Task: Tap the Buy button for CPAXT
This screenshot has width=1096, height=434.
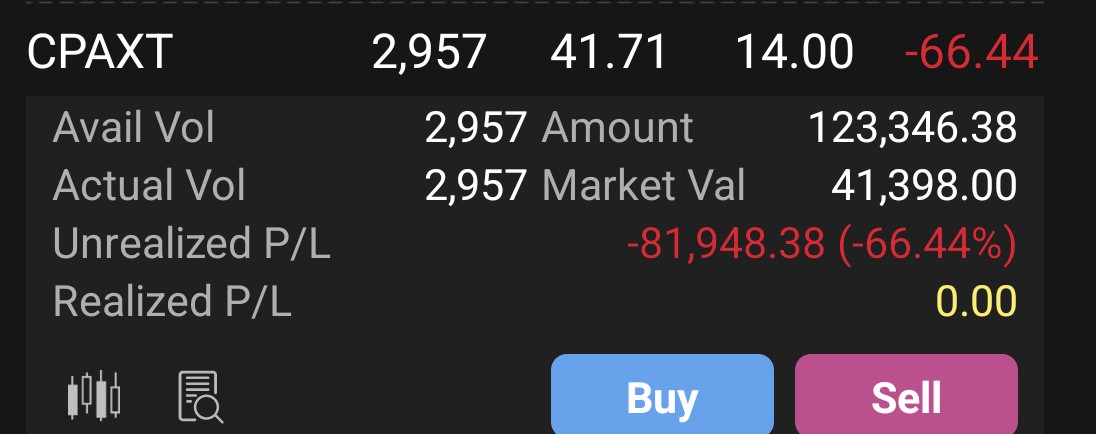Action: 662,395
